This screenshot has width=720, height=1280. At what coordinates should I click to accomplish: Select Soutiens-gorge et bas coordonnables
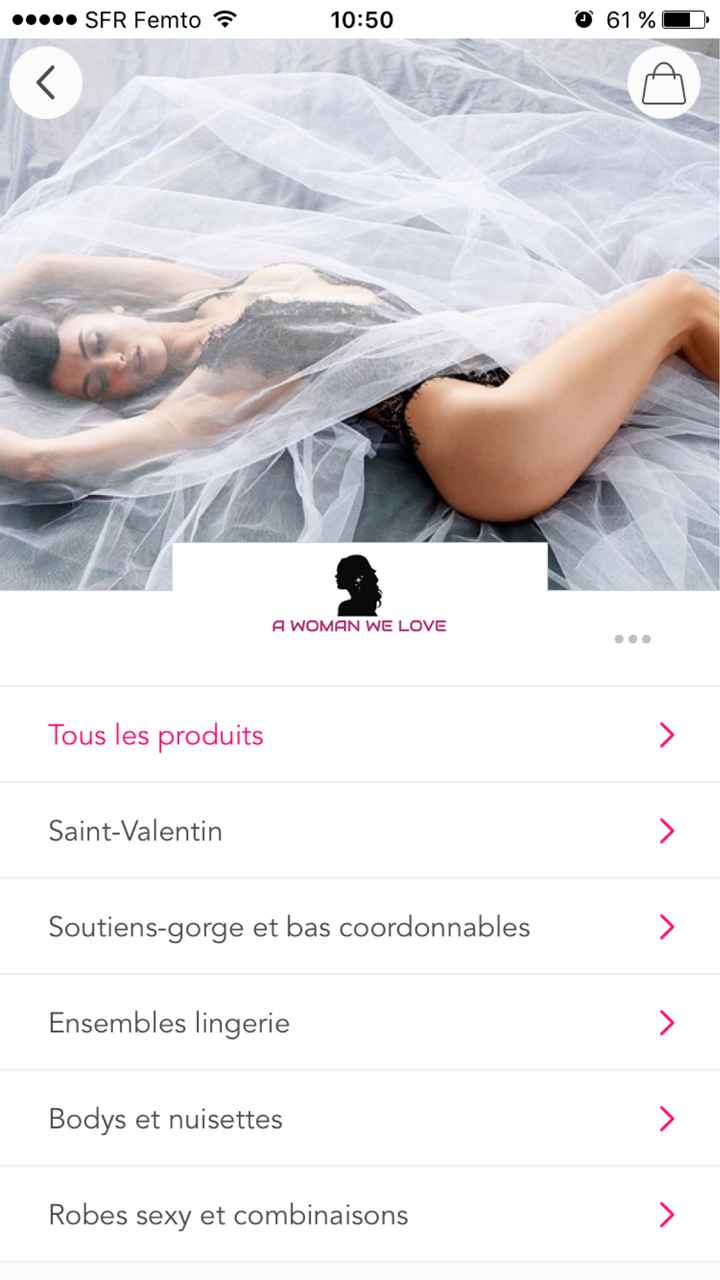click(289, 927)
